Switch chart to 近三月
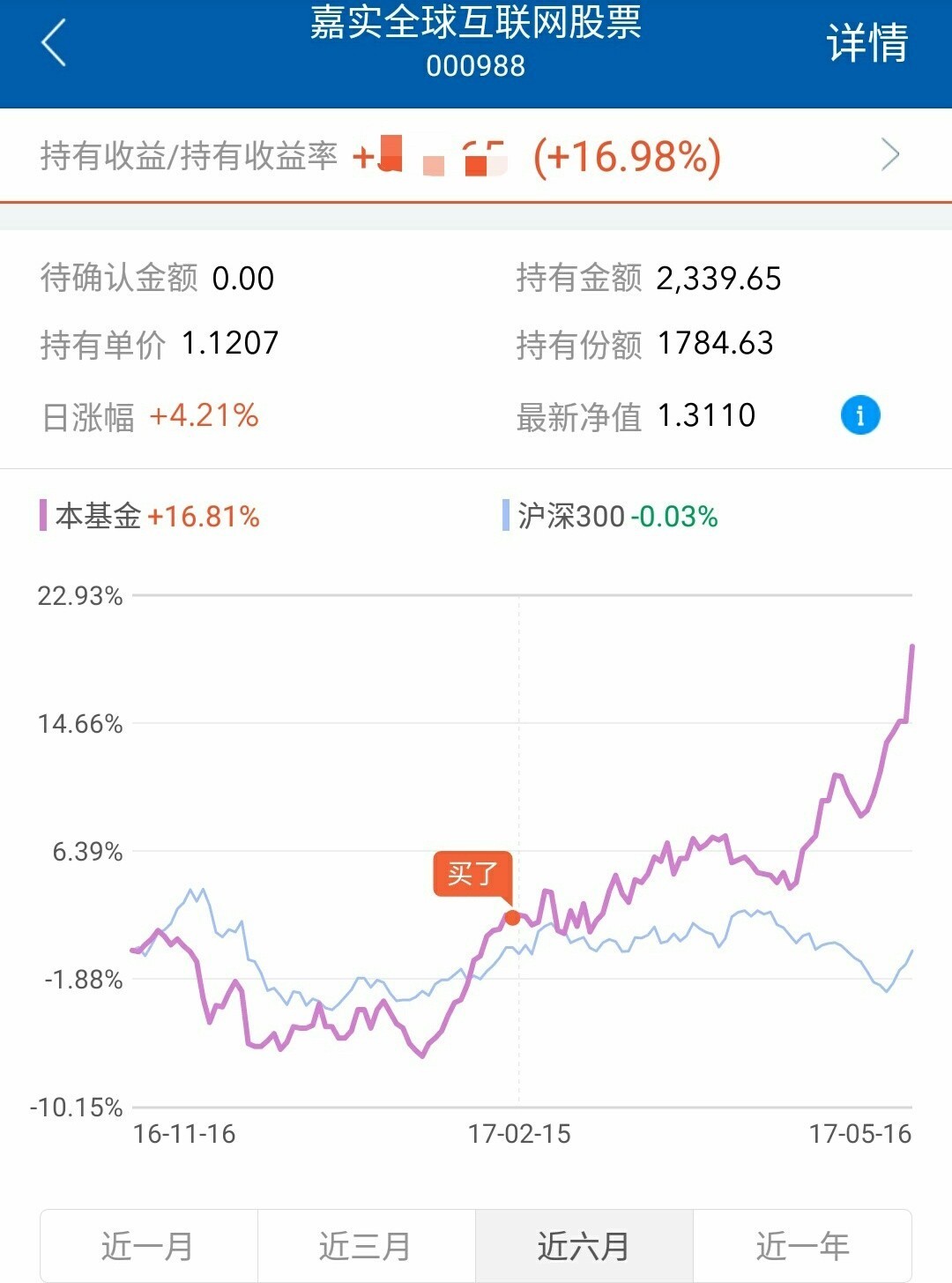The height and width of the screenshot is (1283, 952). pyautogui.click(x=366, y=1245)
